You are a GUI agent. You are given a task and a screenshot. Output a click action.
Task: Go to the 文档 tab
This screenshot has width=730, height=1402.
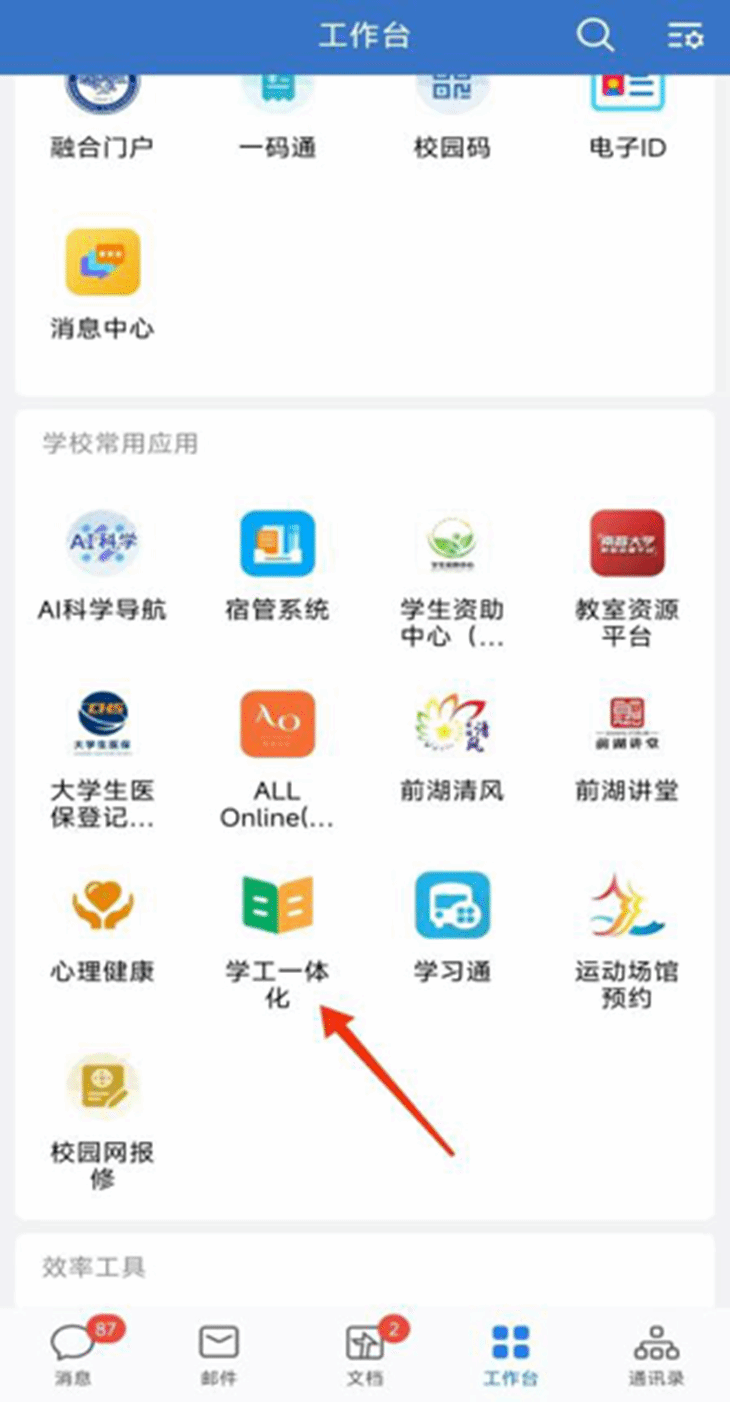point(365,1351)
